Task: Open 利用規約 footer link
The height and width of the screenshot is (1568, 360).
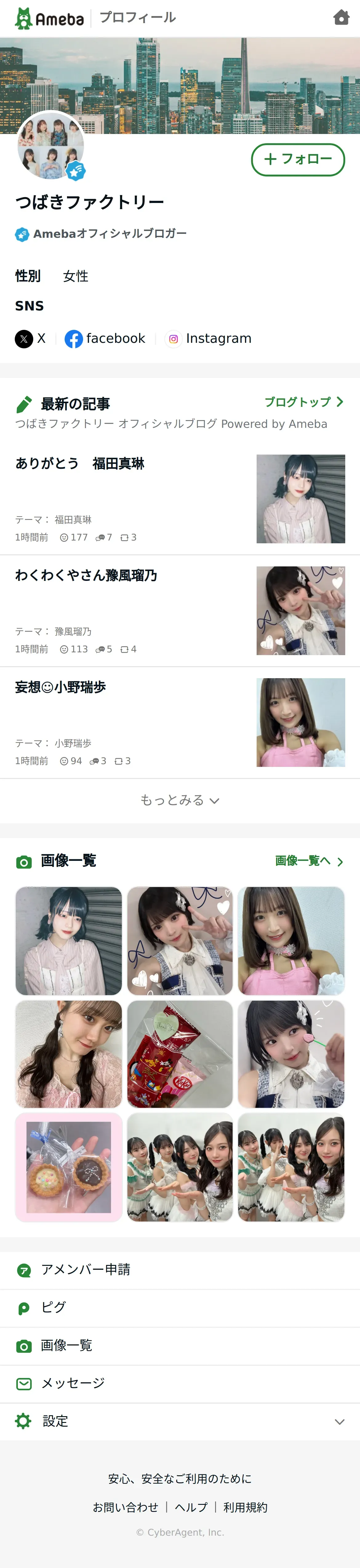Action: coord(245,1507)
